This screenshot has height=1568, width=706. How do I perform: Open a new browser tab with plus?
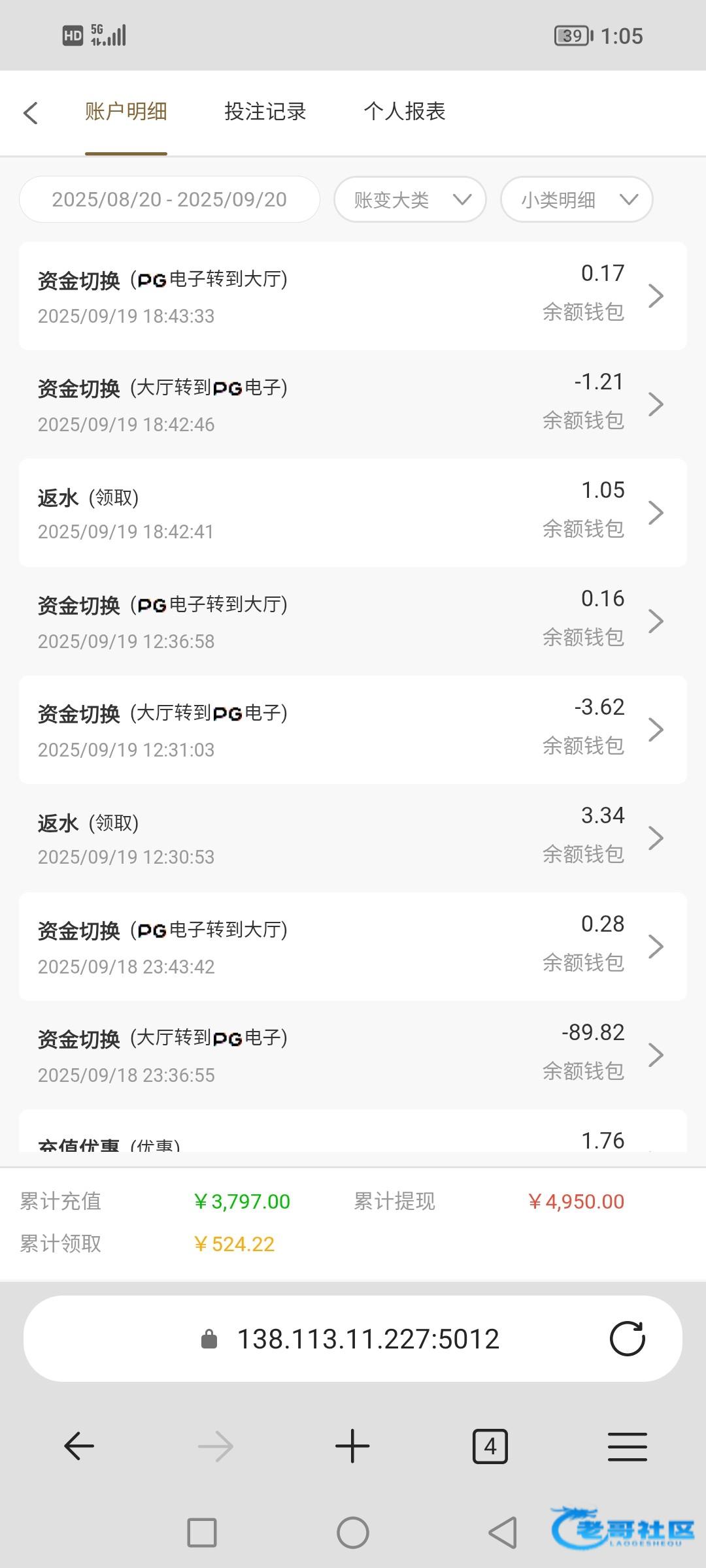[x=352, y=1446]
